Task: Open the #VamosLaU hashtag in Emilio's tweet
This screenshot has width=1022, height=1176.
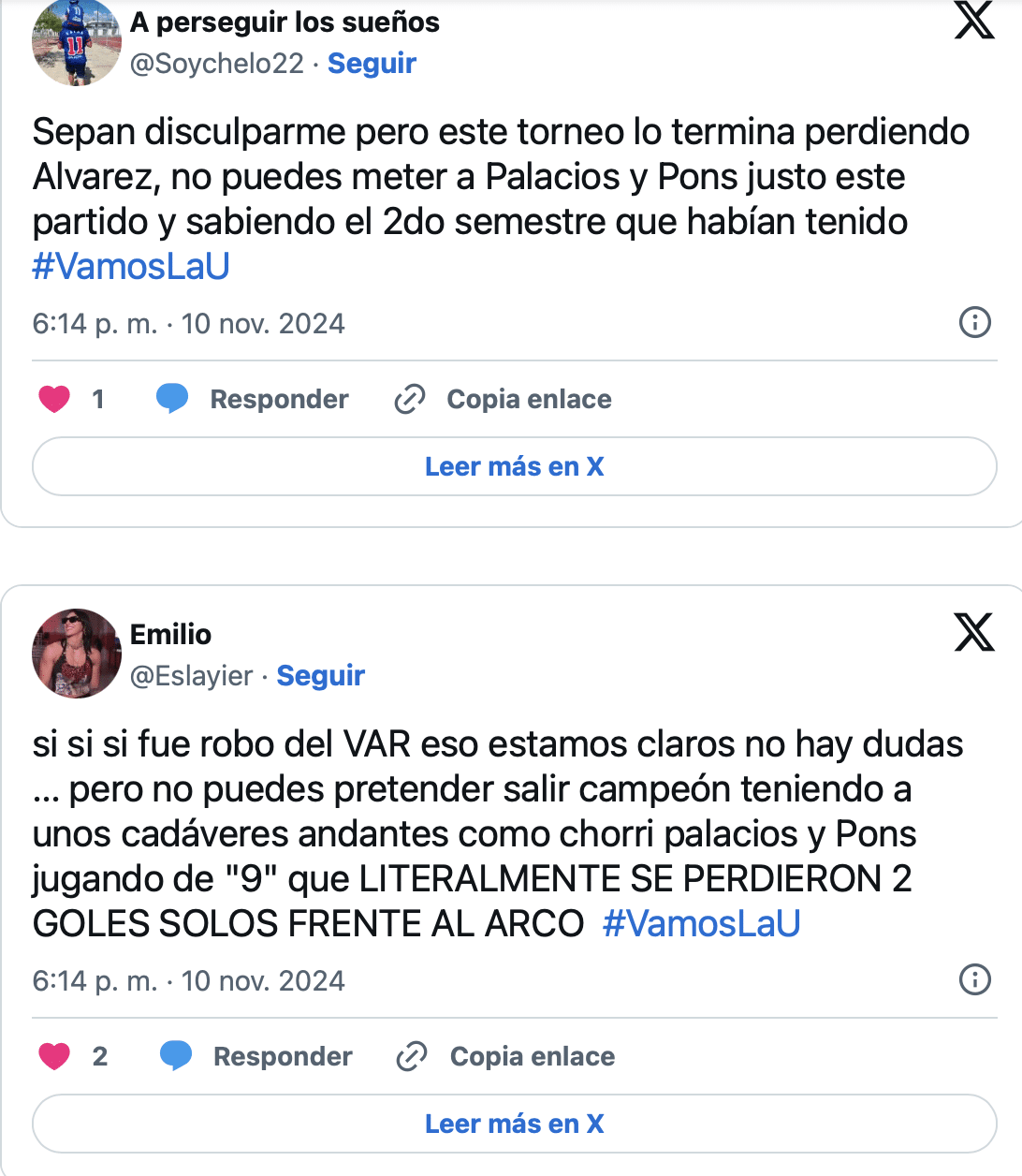Action: (x=701, y=924)
